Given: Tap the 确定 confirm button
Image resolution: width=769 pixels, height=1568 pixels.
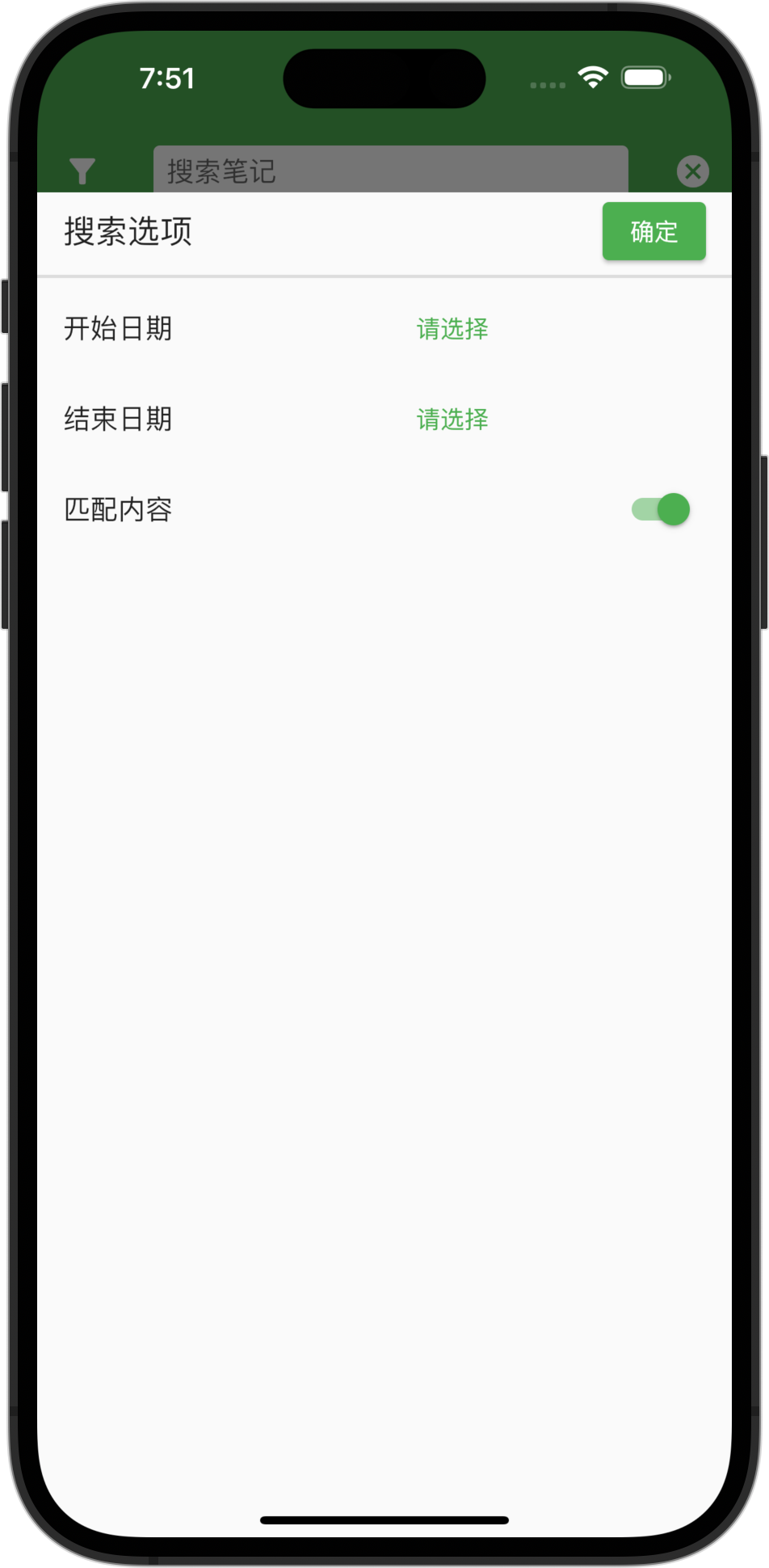Looking at the screenshot, I should click(653, 232).
